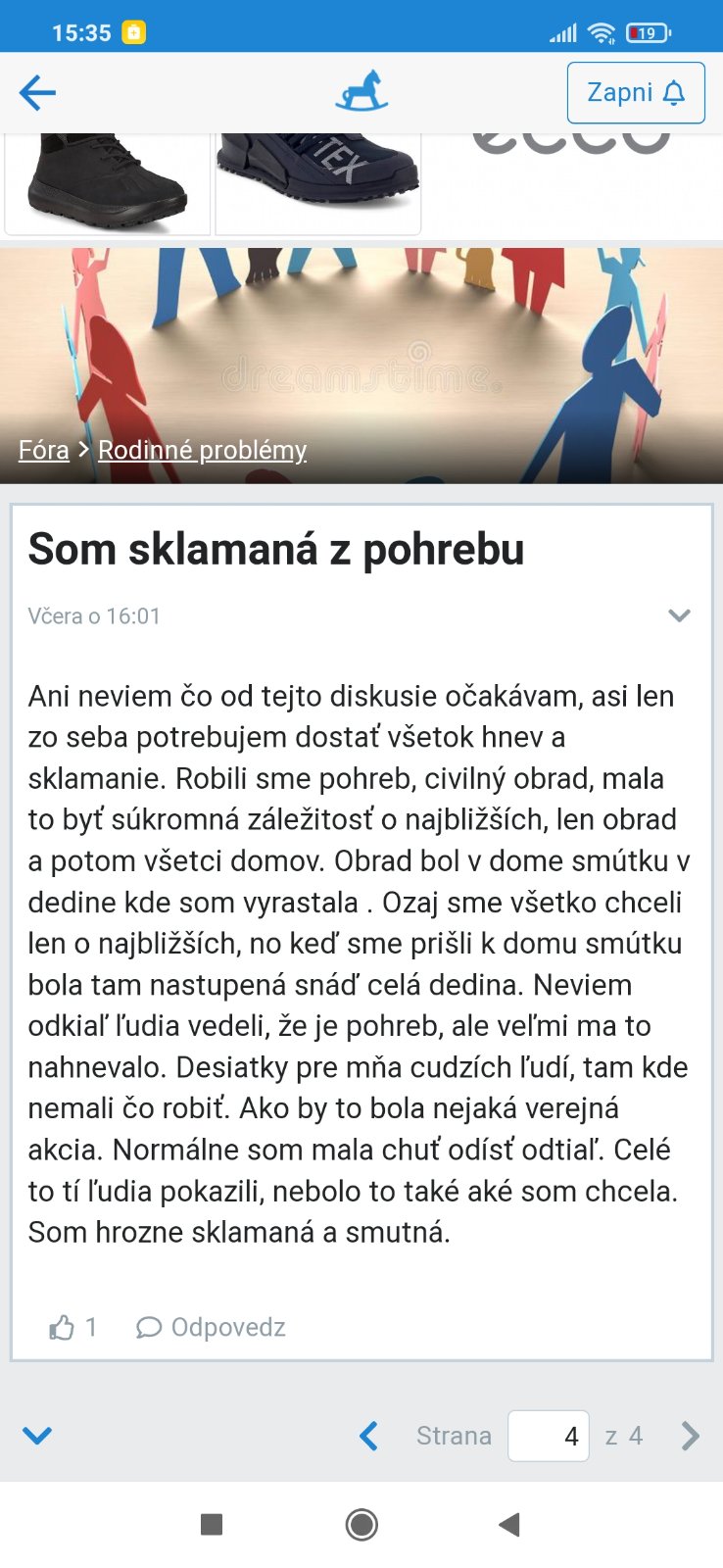Image resolution: width=723 pixels, height=1568 pixels.
Task: Reply with the Odpovedz button
Action: [212, 1327]
